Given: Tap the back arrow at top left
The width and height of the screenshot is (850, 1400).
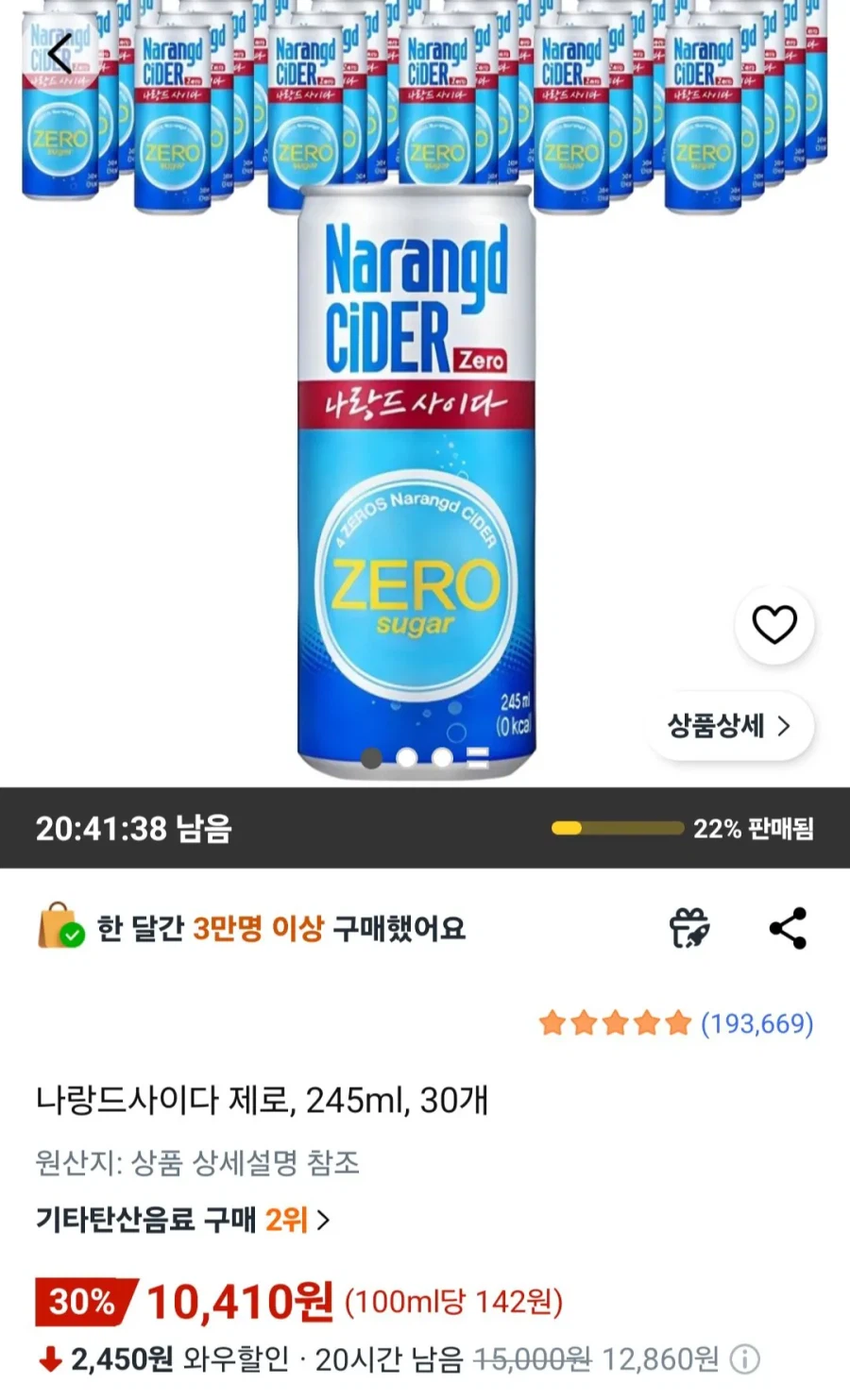Looking at the screenshot, I should point(61,52).
